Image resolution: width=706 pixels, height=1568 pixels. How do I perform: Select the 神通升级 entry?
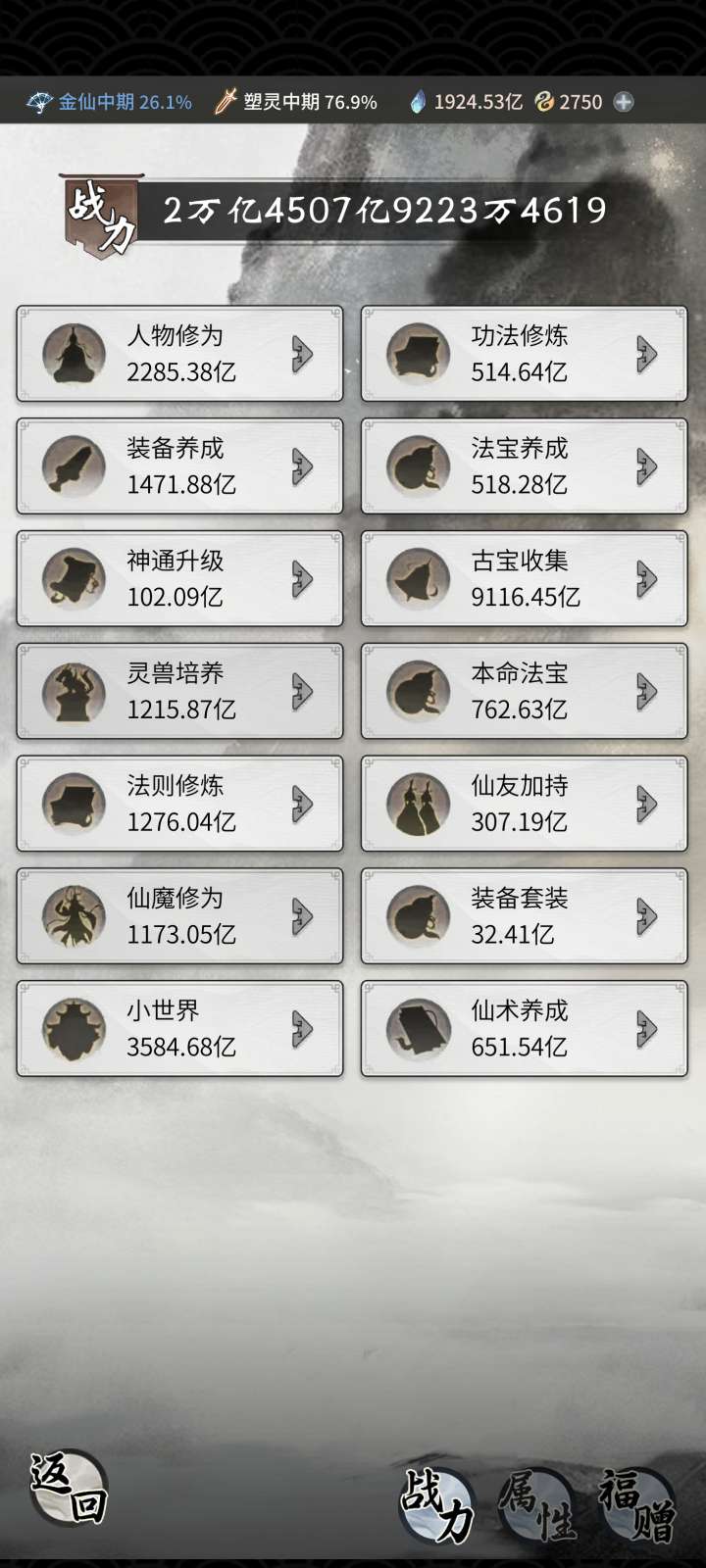pyautogui.click(x=179, y=579)
